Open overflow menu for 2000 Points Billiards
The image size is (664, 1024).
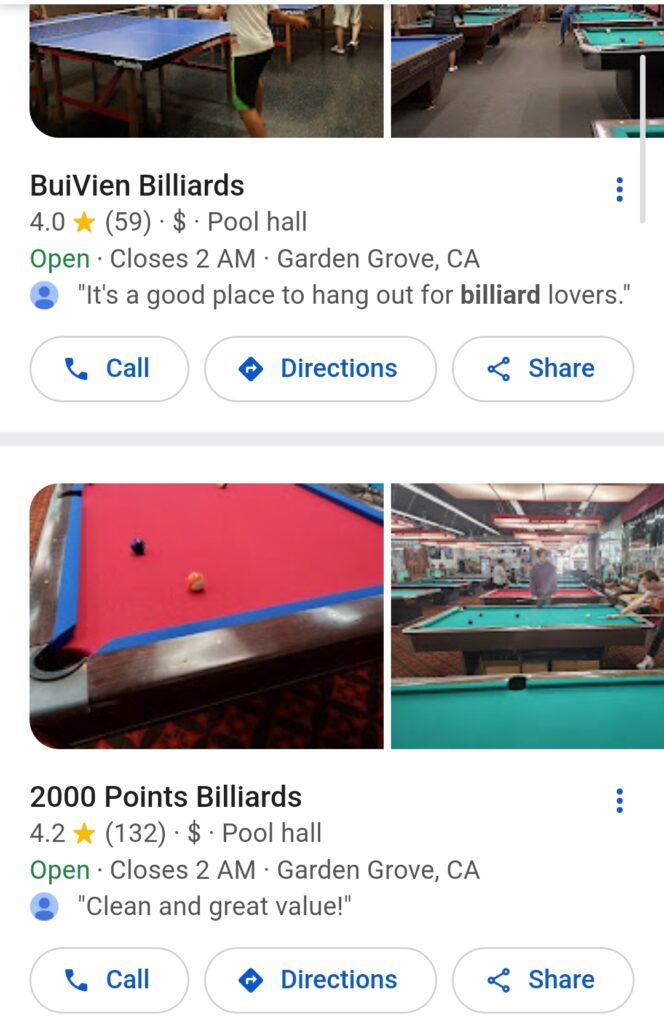(x=620, y=800)
